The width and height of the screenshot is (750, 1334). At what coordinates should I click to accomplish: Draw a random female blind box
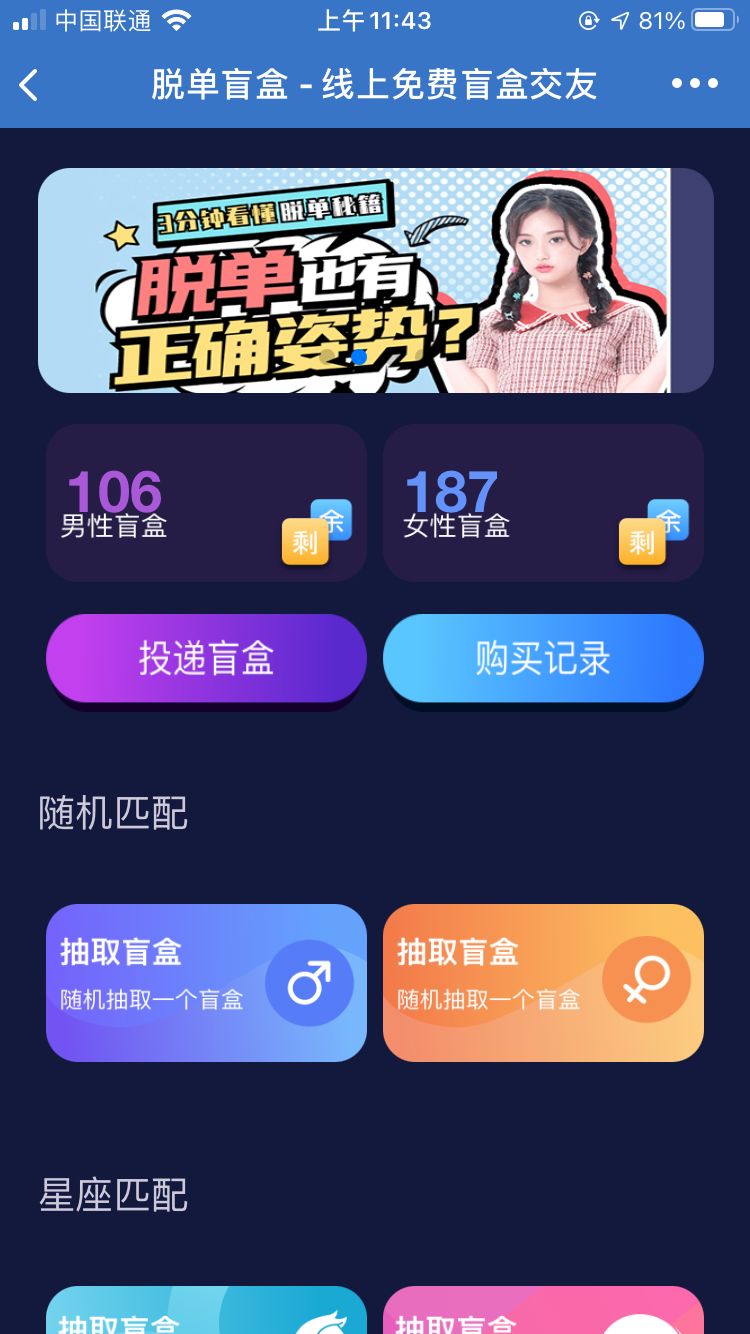point(543,982)
